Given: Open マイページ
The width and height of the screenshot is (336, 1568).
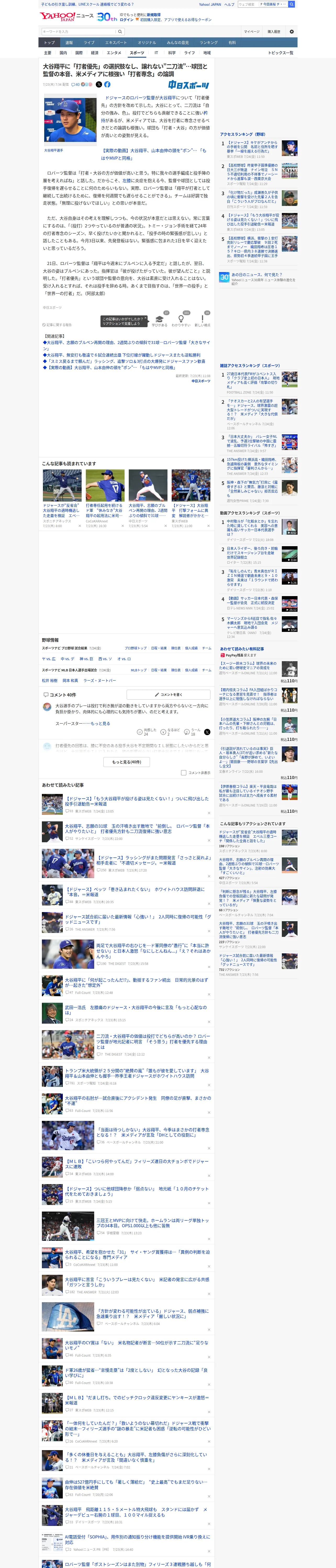Looking at the screenshot, I should pyautogui.click(x=251, y=32).
